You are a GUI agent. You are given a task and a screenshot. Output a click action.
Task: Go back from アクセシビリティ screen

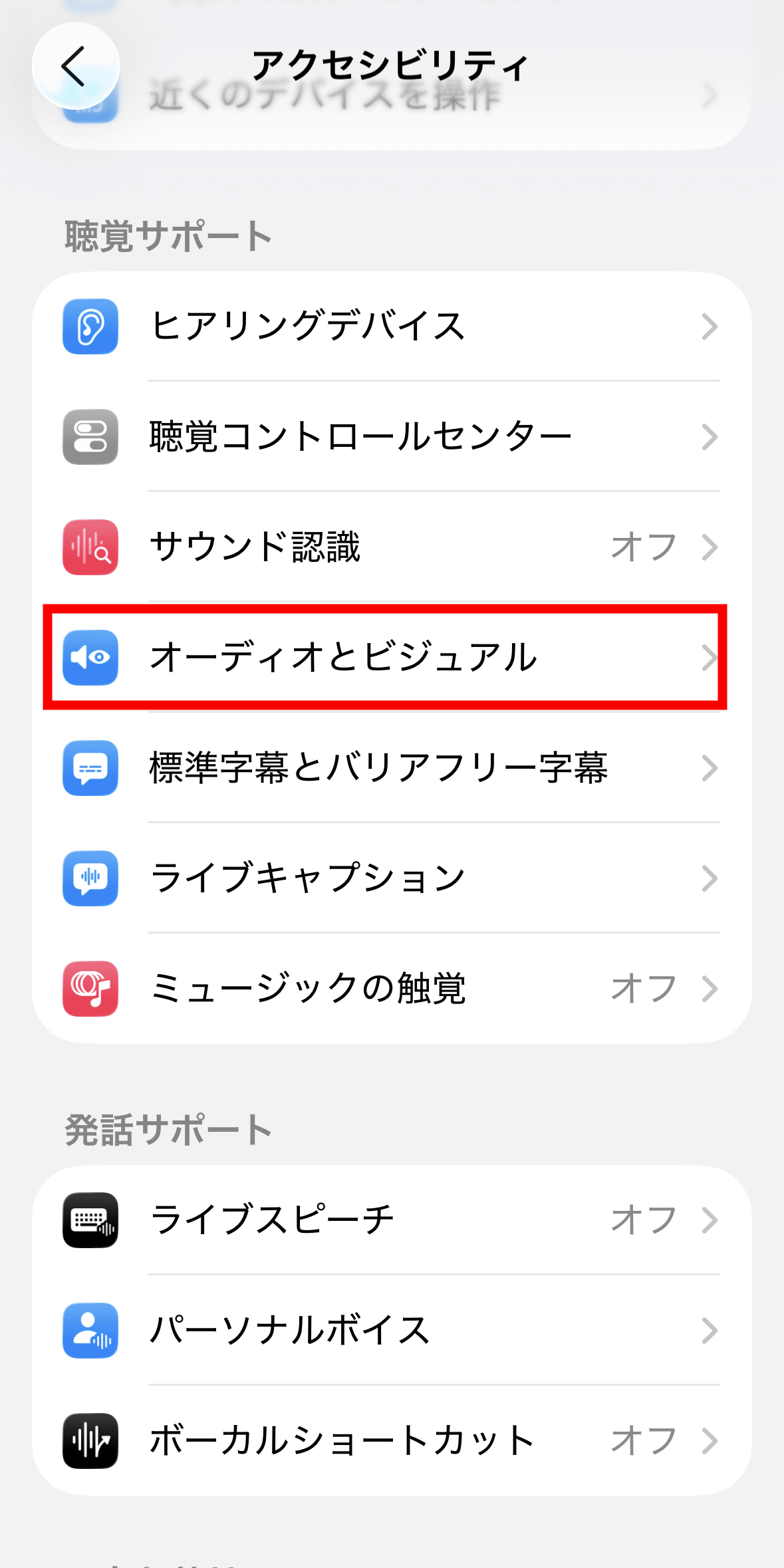(75, 66)
